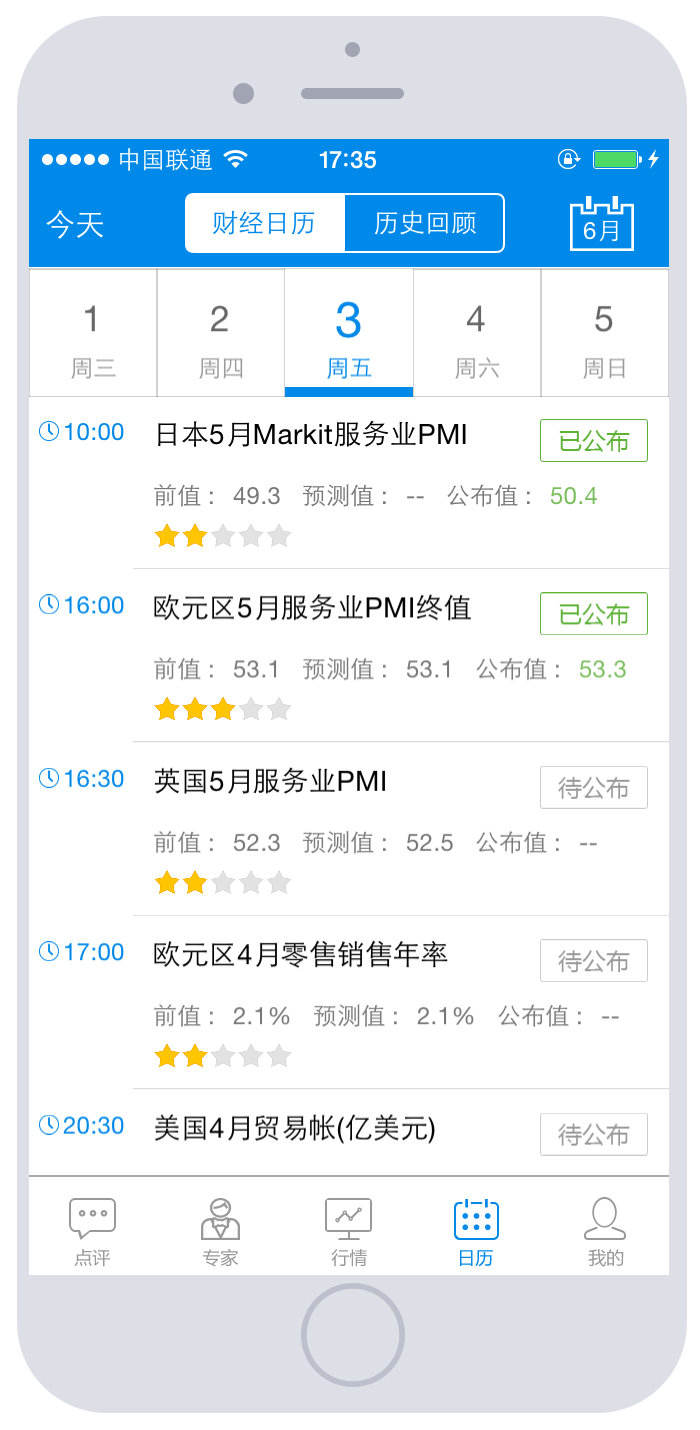Select day 1 周三
This screenshot has width=700, height=1430.
(x=93, y=333)
